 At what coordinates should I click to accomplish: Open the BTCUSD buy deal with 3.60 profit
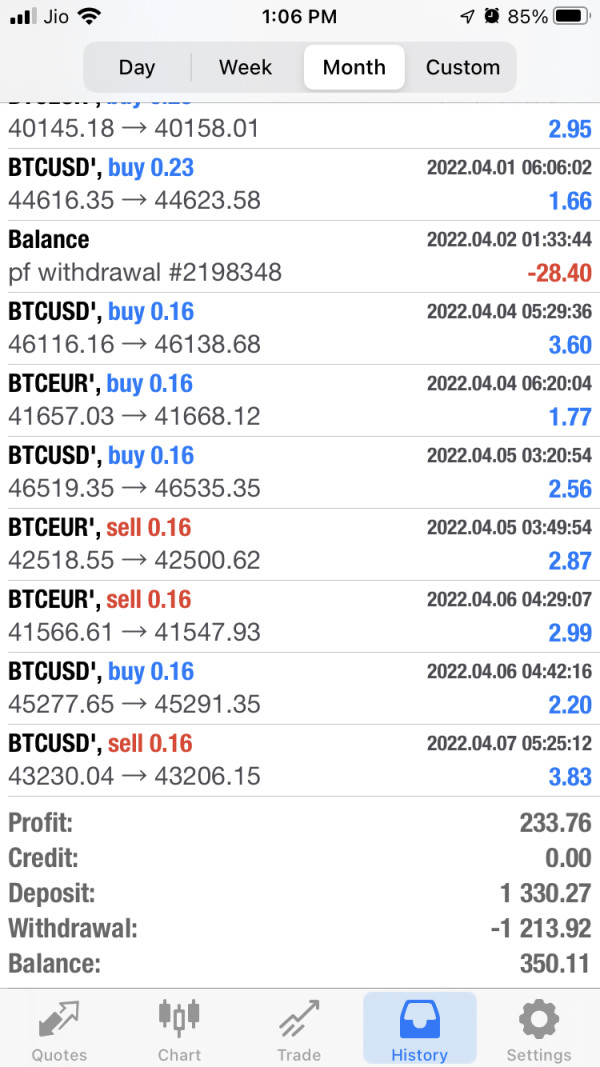pos(300,328)
